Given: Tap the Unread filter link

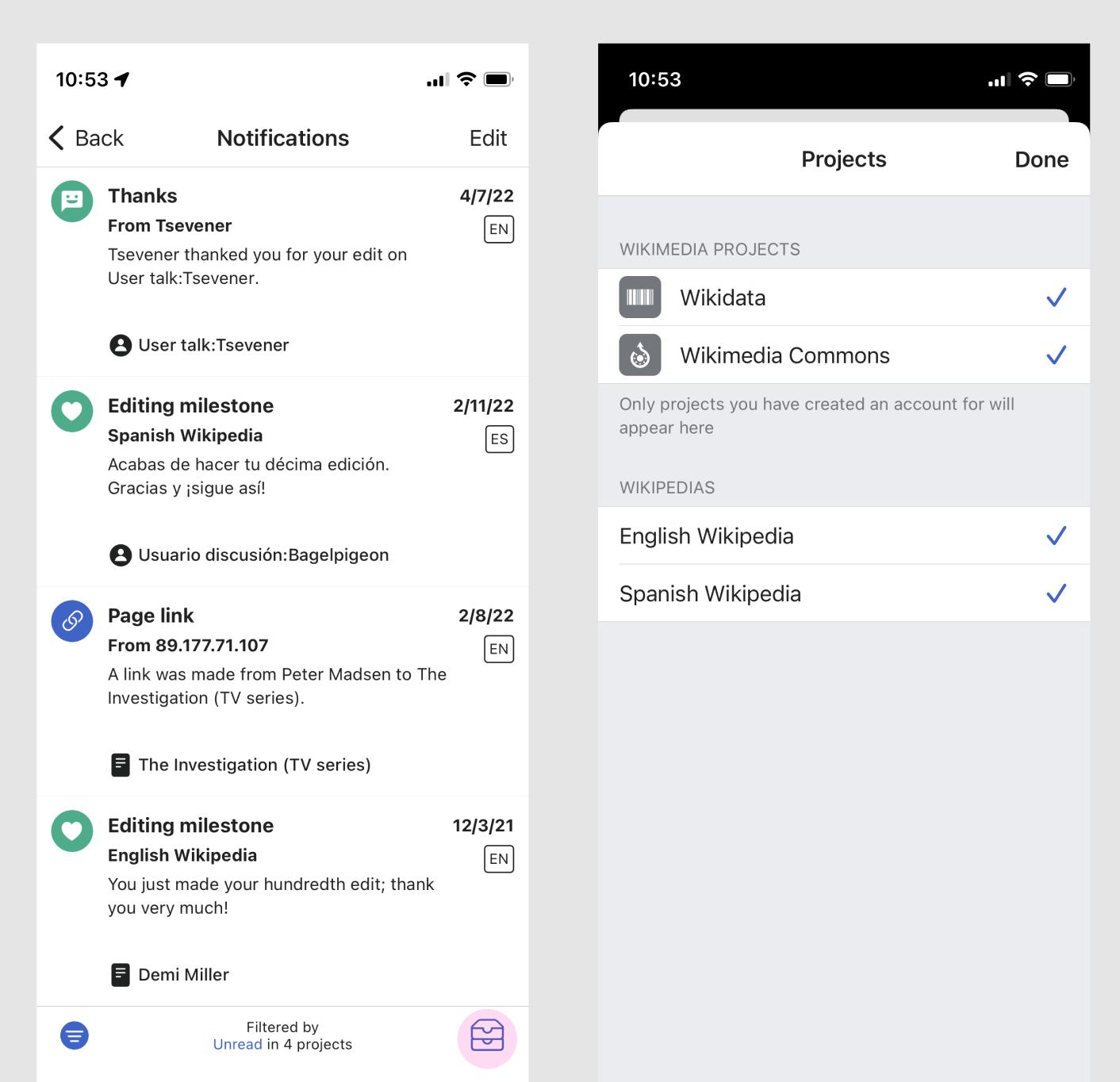Looking at the screenshot, I should [x=237, y=1045].
